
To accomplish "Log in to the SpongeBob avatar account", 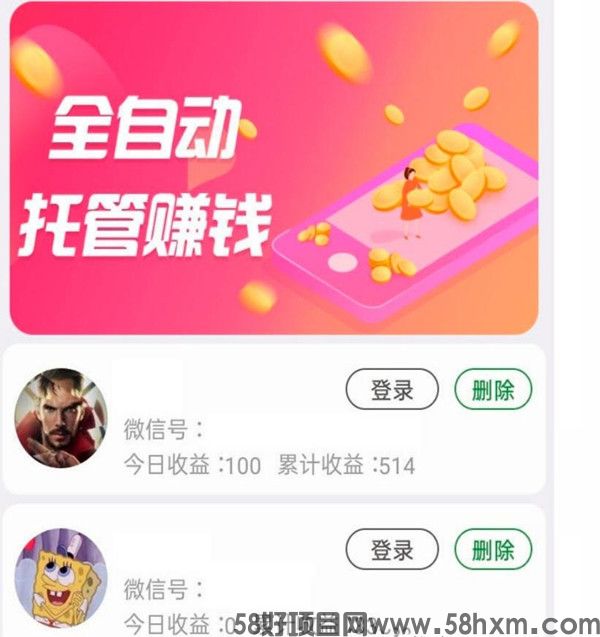I will click(x=392, y=549).
